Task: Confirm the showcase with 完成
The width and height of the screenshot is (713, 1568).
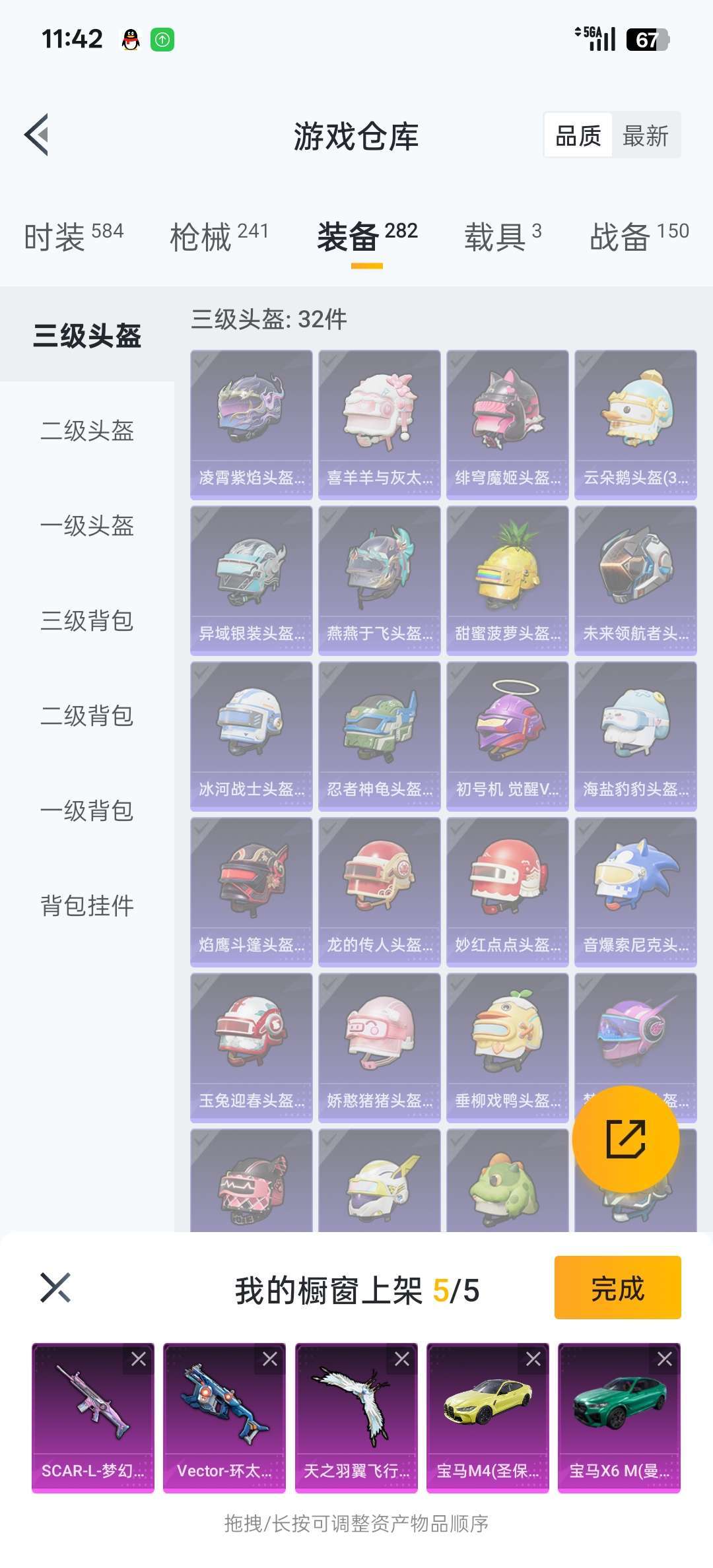Action: 617,1288
